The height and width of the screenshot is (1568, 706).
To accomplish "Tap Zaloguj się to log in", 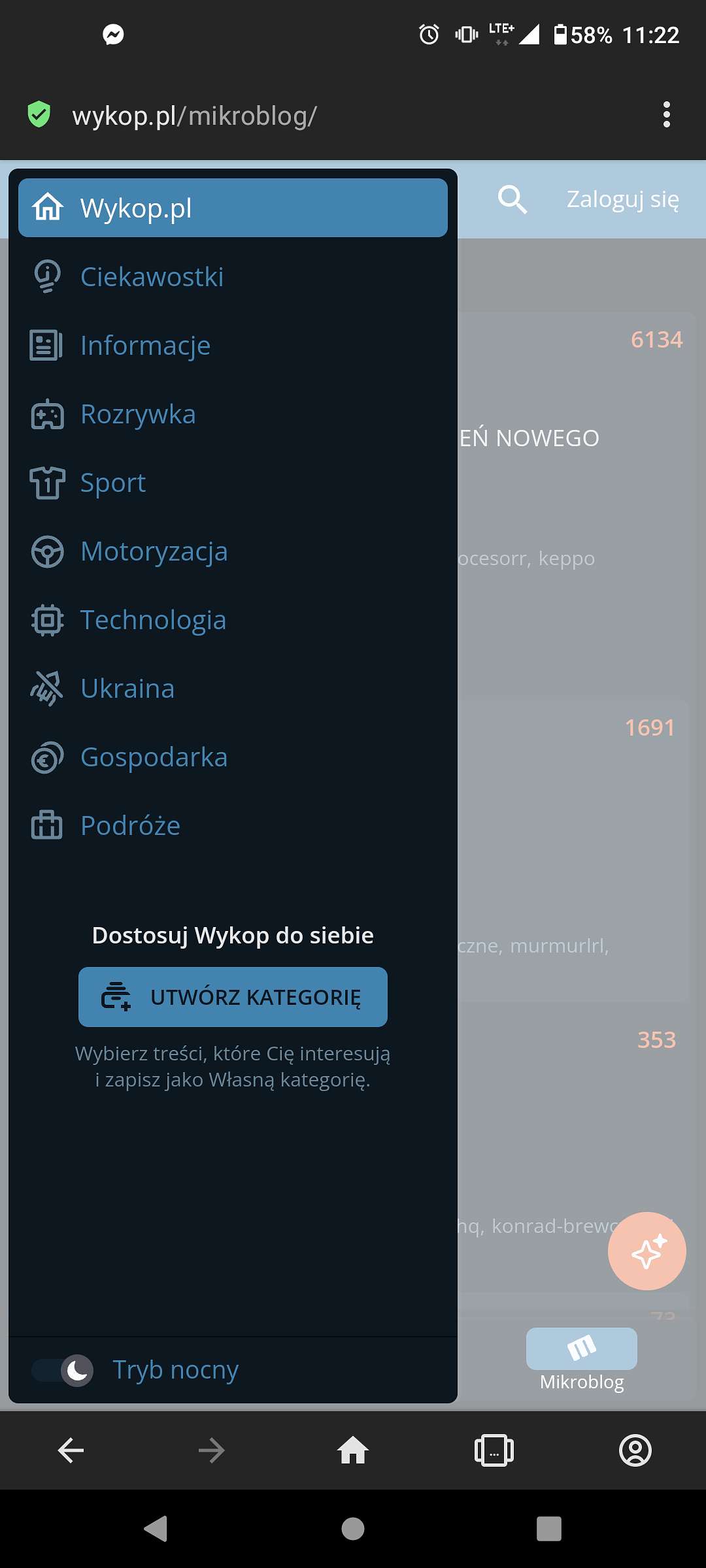I will tap(622, 199).
